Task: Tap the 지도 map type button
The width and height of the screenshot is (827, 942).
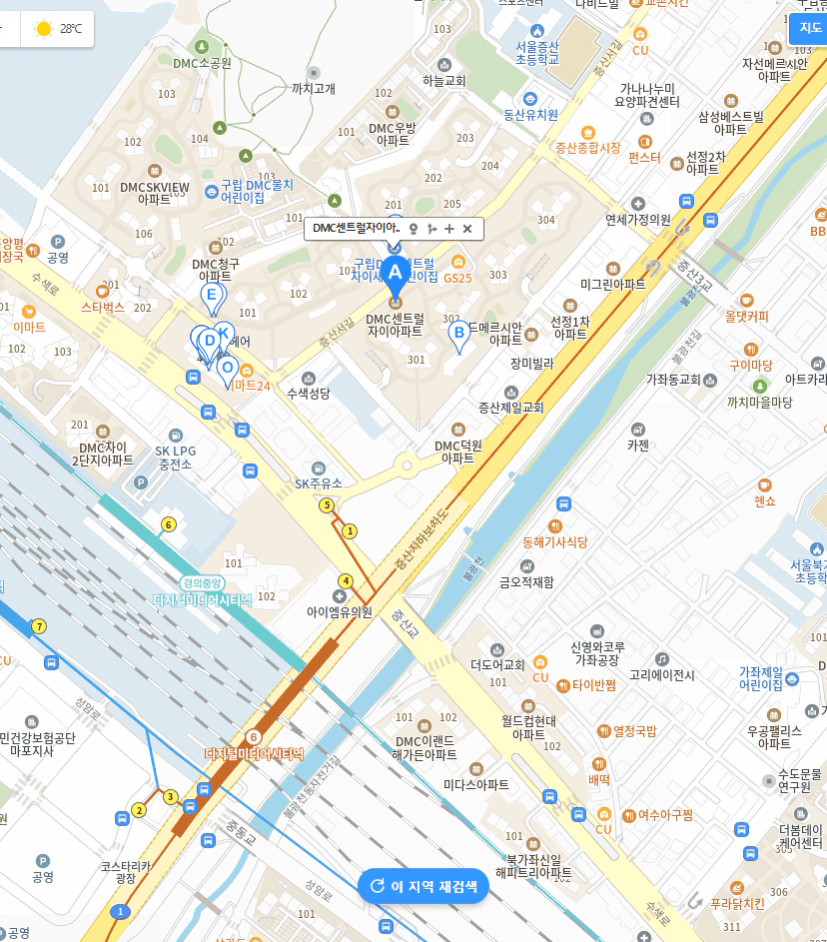Action: [x=810, y=28]
